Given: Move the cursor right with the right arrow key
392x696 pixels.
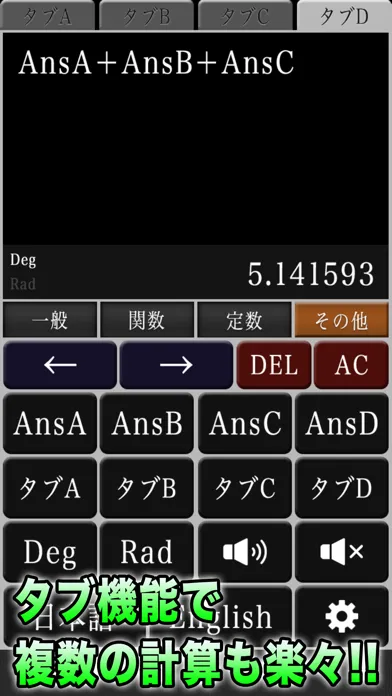Looking at the screenshot, I should (x=176, y=365).
